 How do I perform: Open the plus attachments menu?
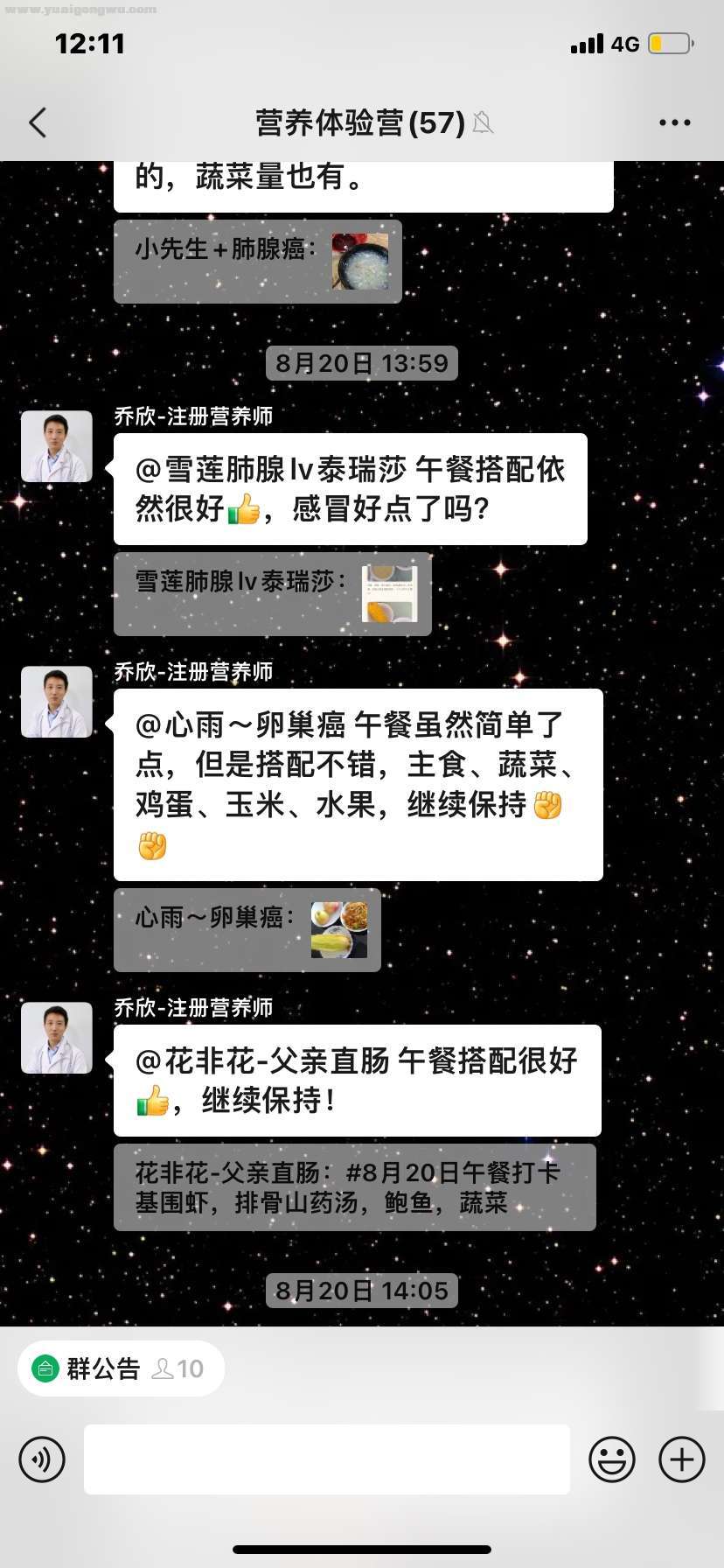tap(681, 1459)
